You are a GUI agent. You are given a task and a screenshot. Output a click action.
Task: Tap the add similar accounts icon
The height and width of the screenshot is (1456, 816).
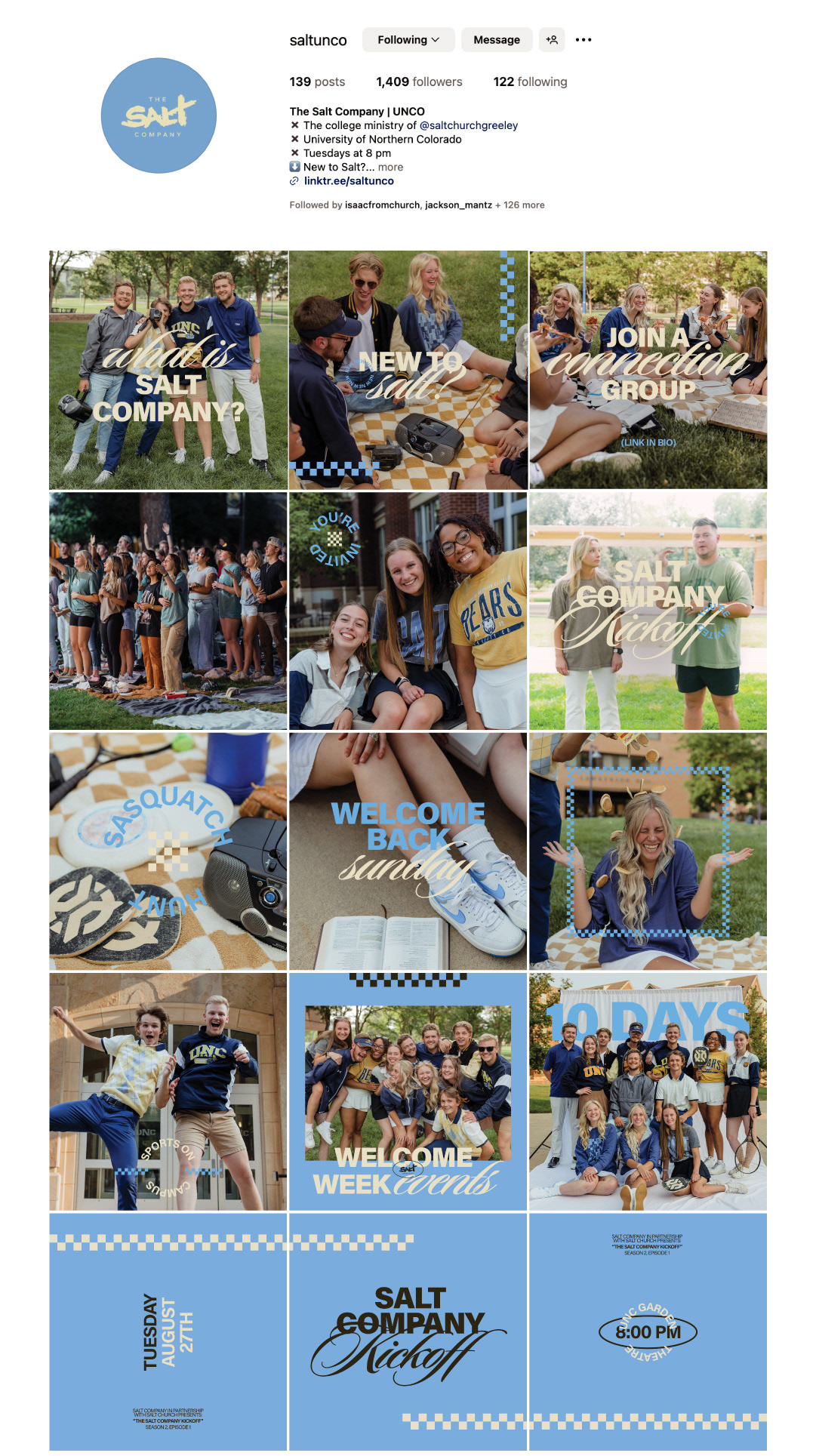click(x=552, y=40)
